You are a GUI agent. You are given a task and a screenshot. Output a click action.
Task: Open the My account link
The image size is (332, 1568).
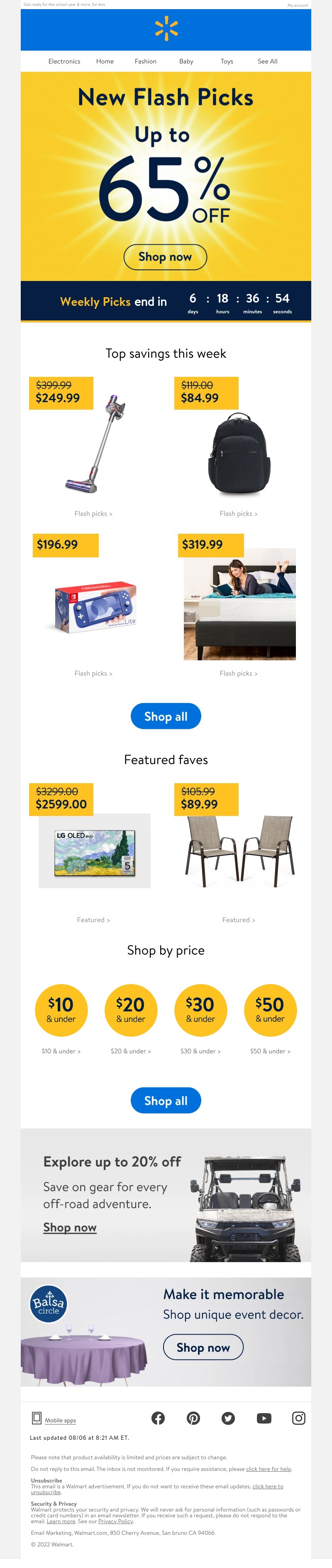297,5
